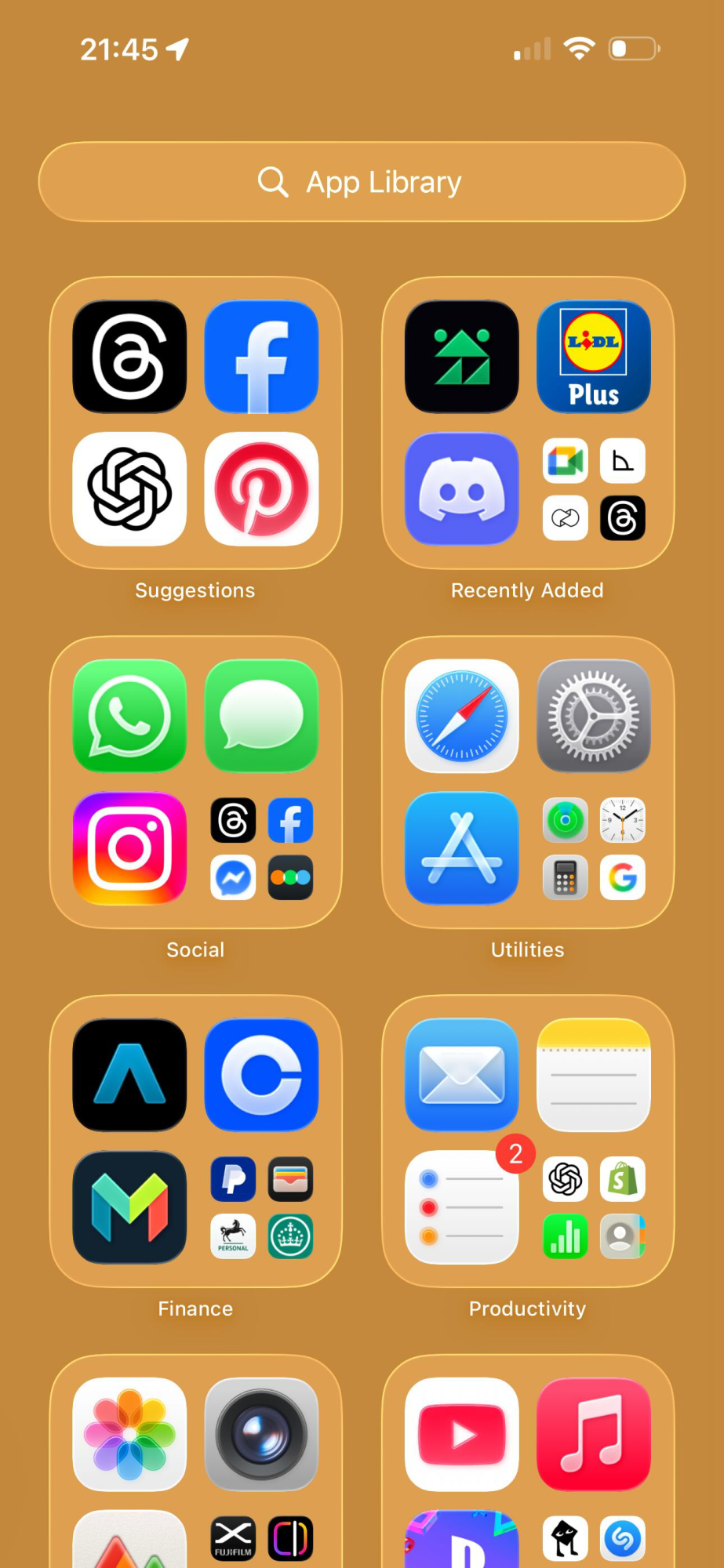This screenshot has height=1568, width=724.
Task: Launch Apple Music
Action: point(593,1433)
